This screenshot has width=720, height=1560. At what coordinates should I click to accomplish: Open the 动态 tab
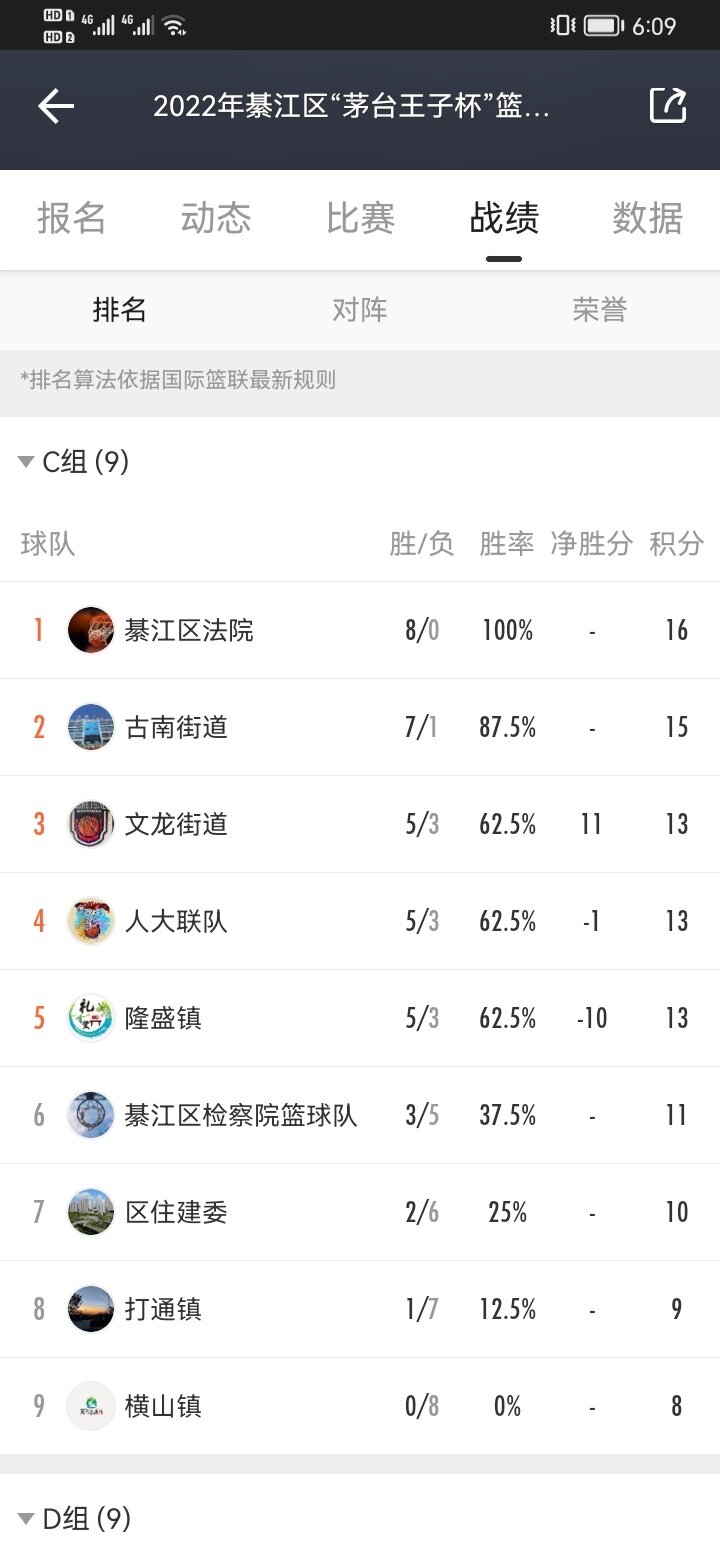tap(216, 218)
